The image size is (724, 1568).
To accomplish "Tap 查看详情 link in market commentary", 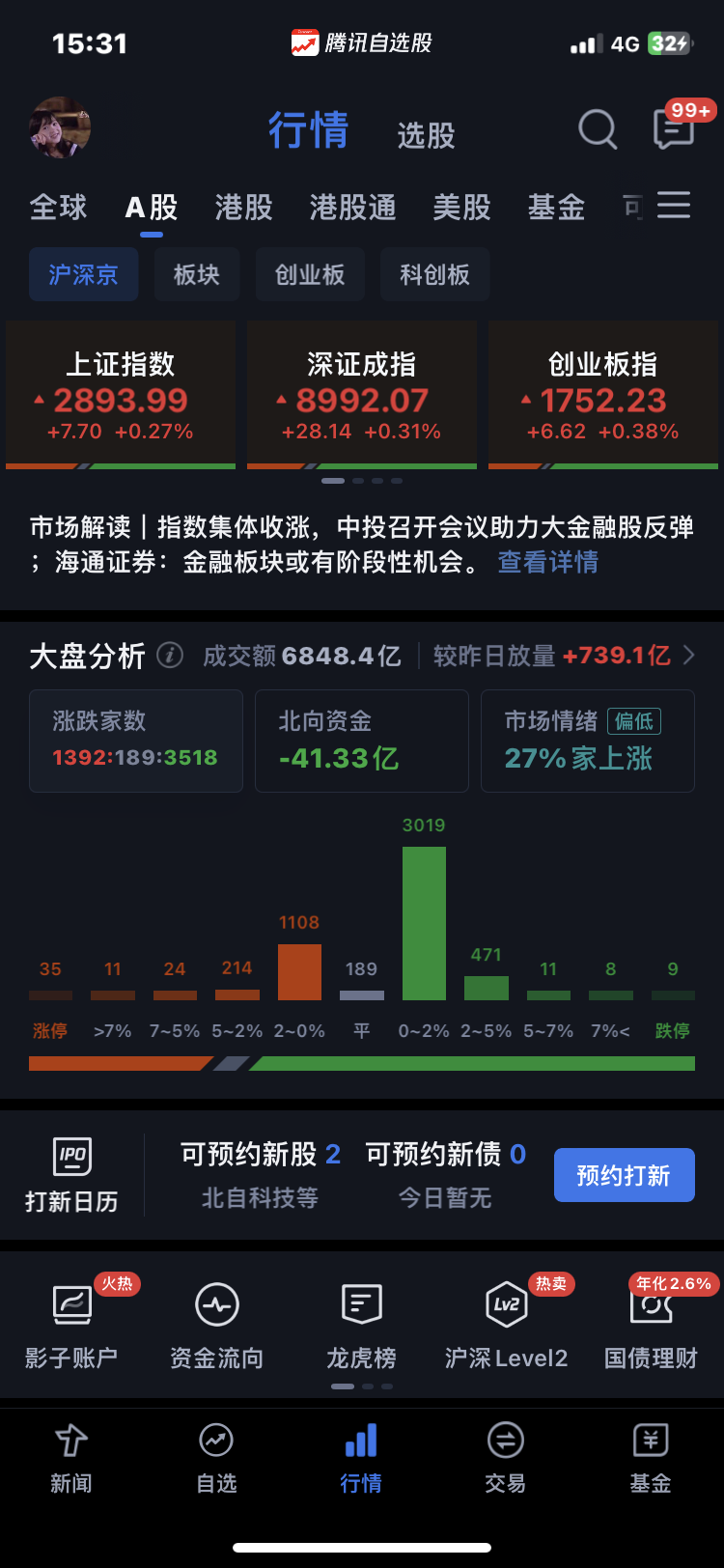I will (548, 562).
